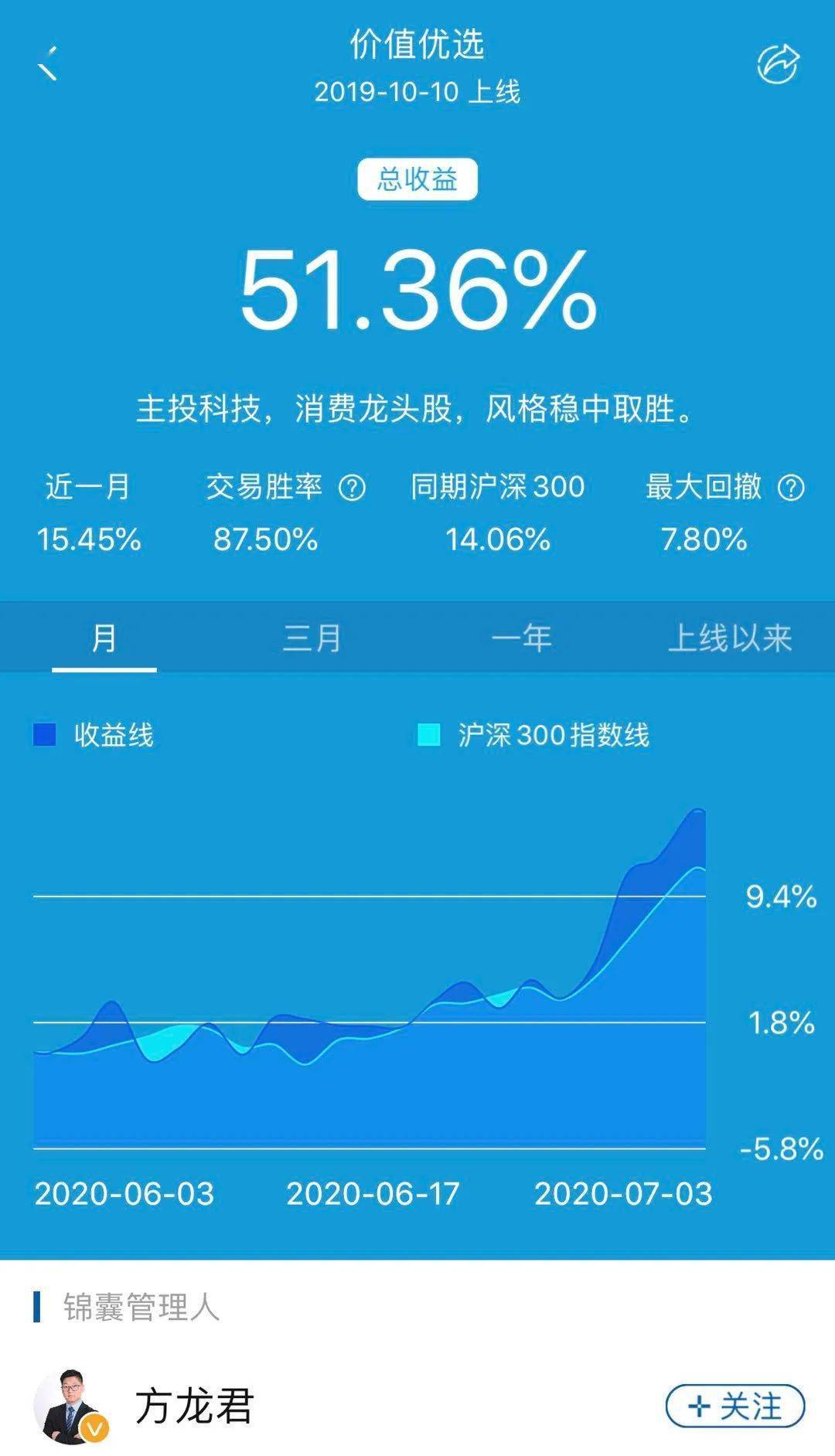Follow 方龙君 with the 关注 button
Screen dimensions: 835x1456
pyautogui.click(x=734, y=1407)
